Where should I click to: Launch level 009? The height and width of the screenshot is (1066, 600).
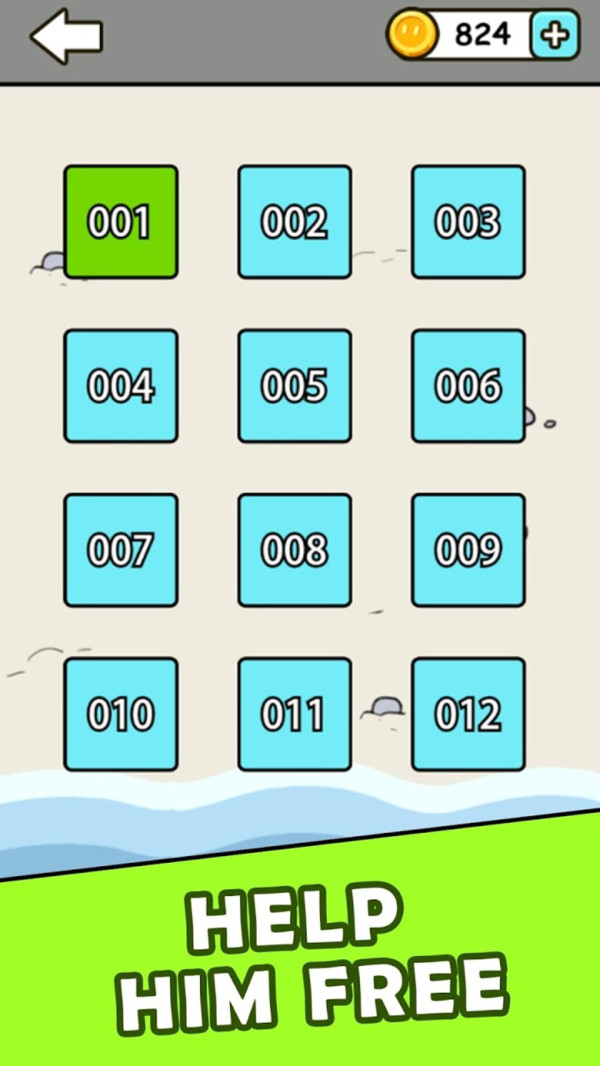pos(468,550)
